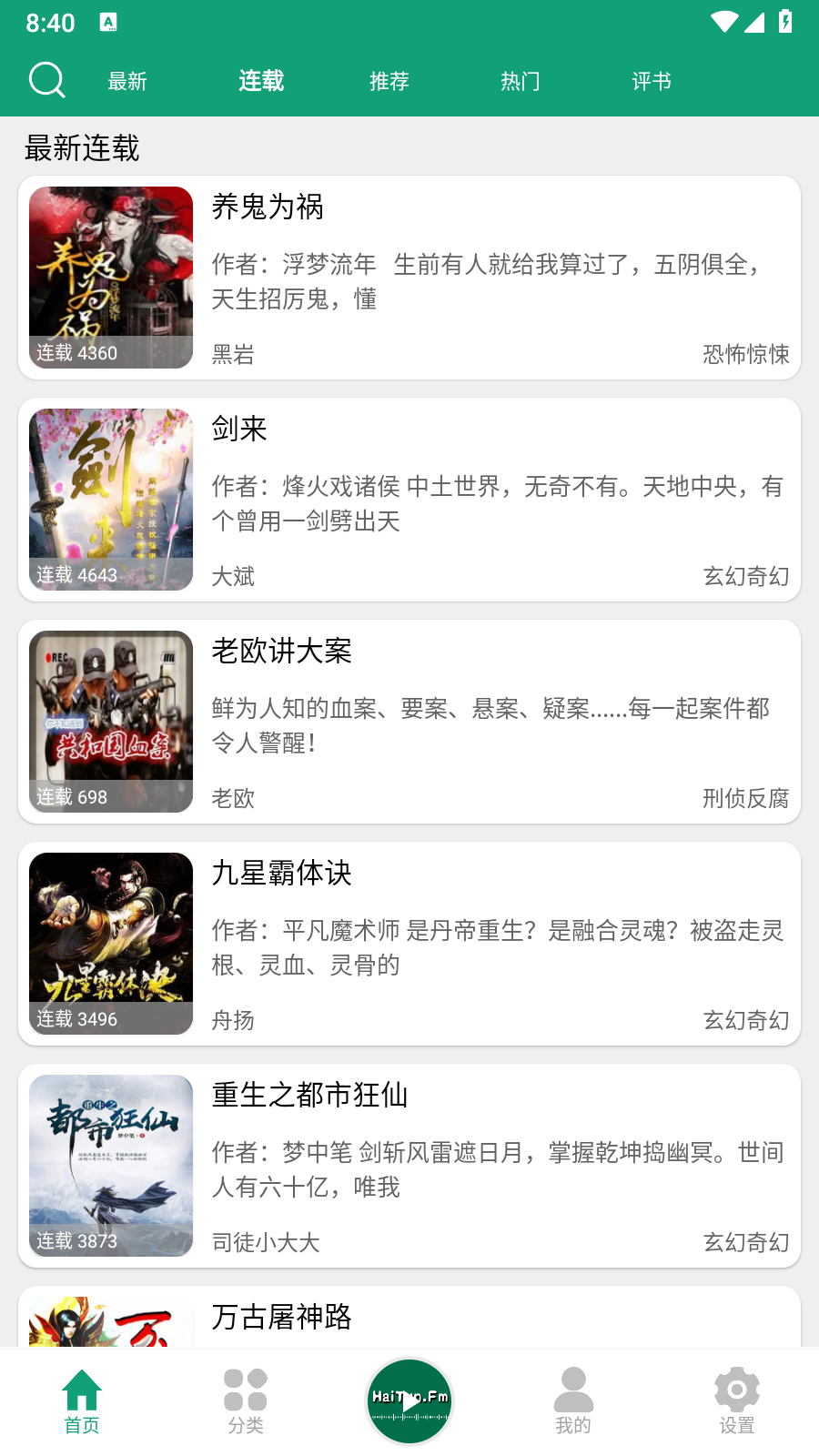Open the 剑来 book card
This screenshot has height=1456, width=819.
coord(409,500)
